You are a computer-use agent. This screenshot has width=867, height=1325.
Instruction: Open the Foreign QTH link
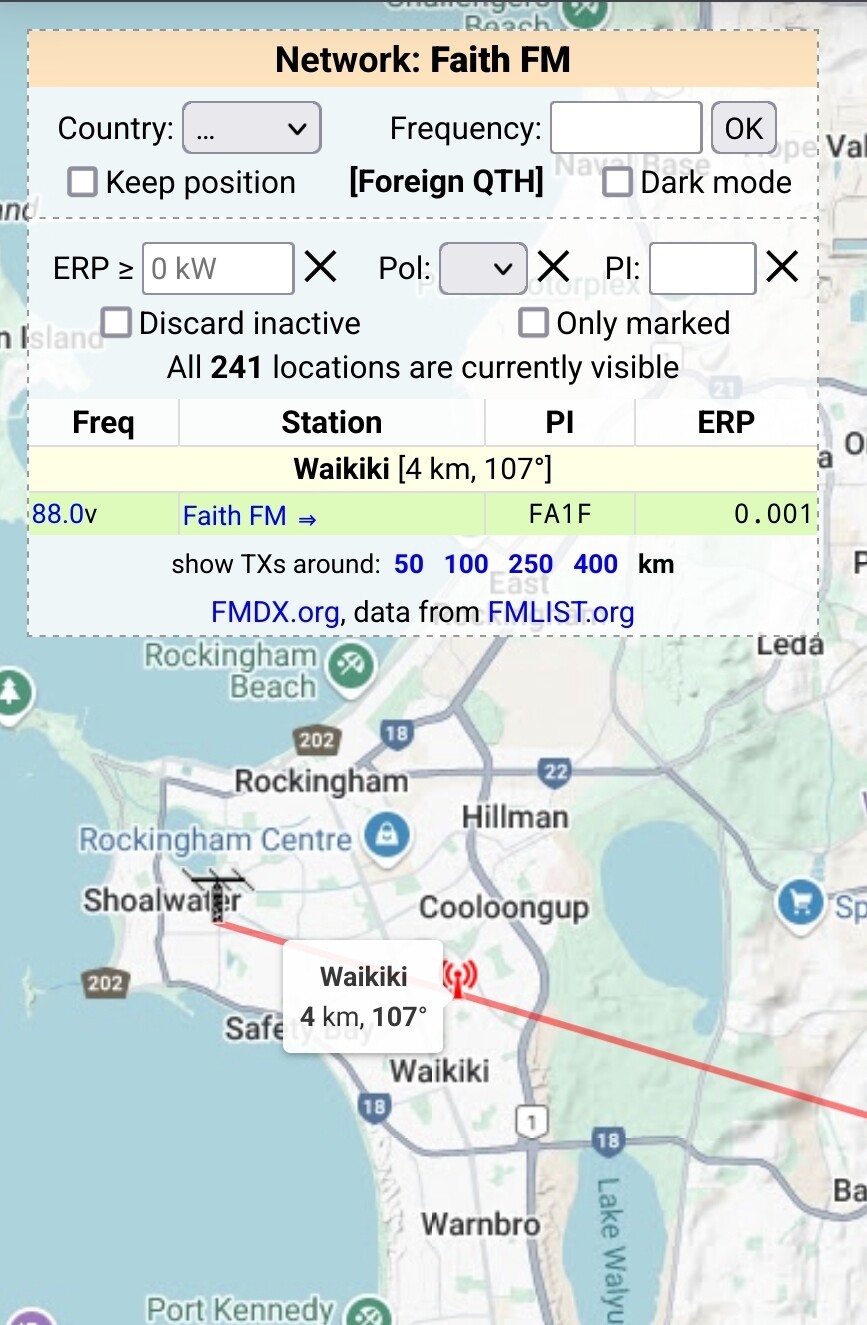coord(446,182)
